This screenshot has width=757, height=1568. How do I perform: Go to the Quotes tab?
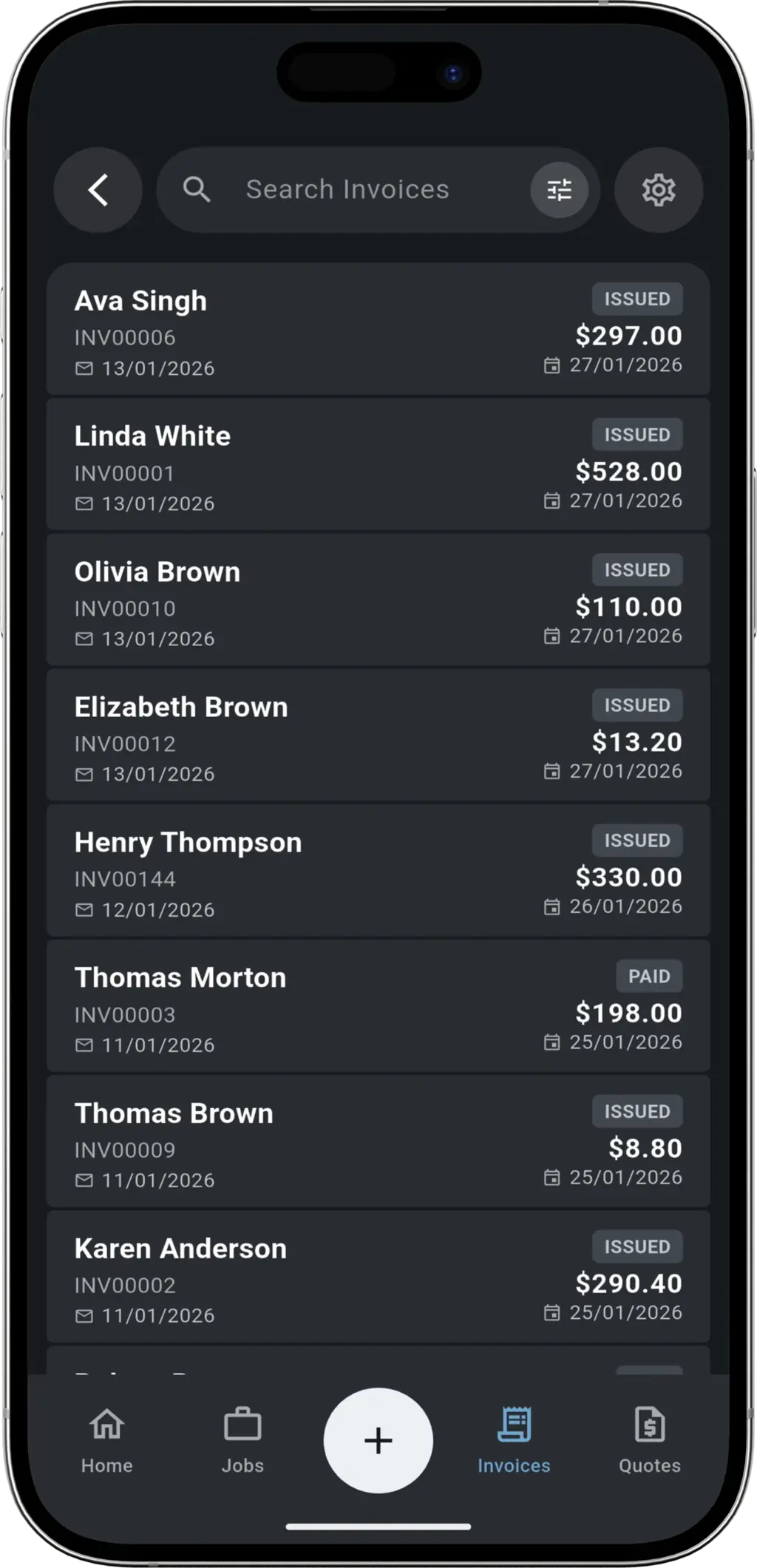point(649,1439)
